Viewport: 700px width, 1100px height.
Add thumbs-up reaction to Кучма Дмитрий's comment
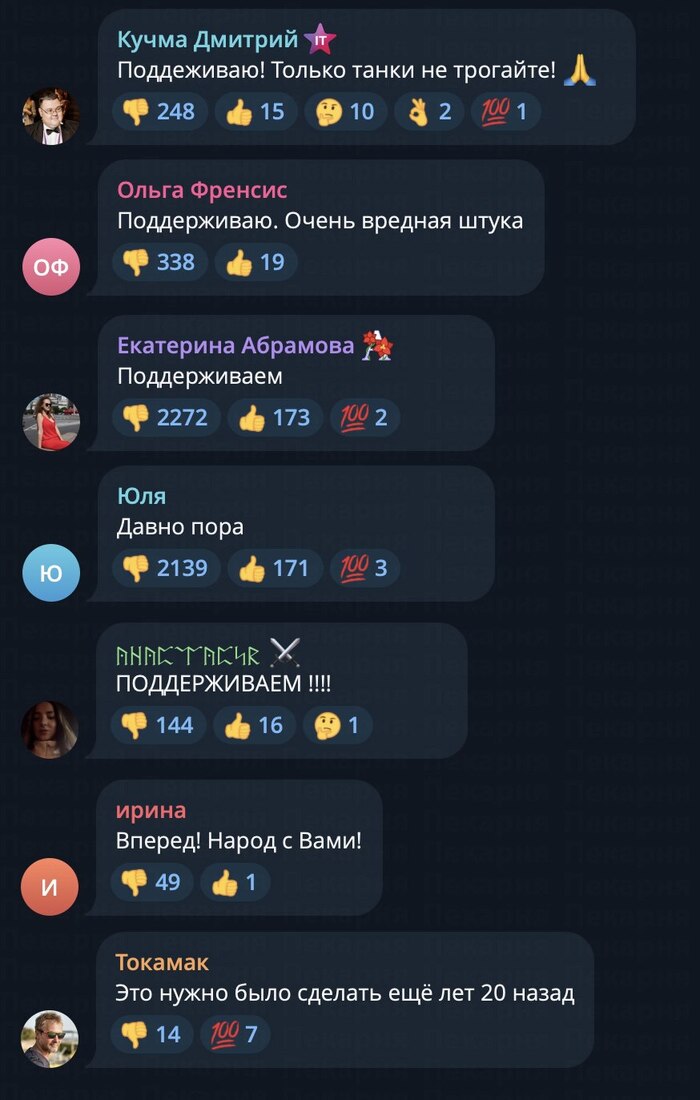[256, 111]
